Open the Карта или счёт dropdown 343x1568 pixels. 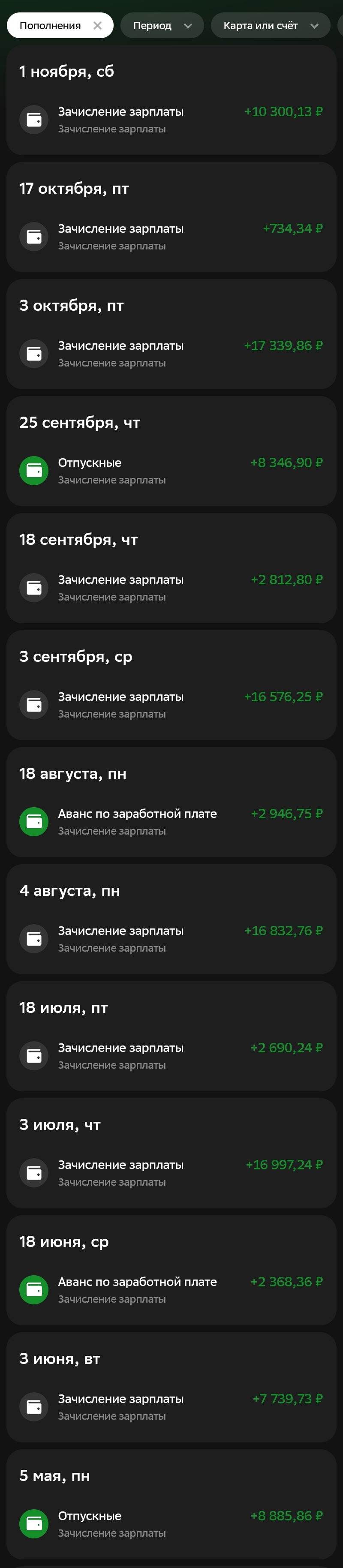[271, 26]
